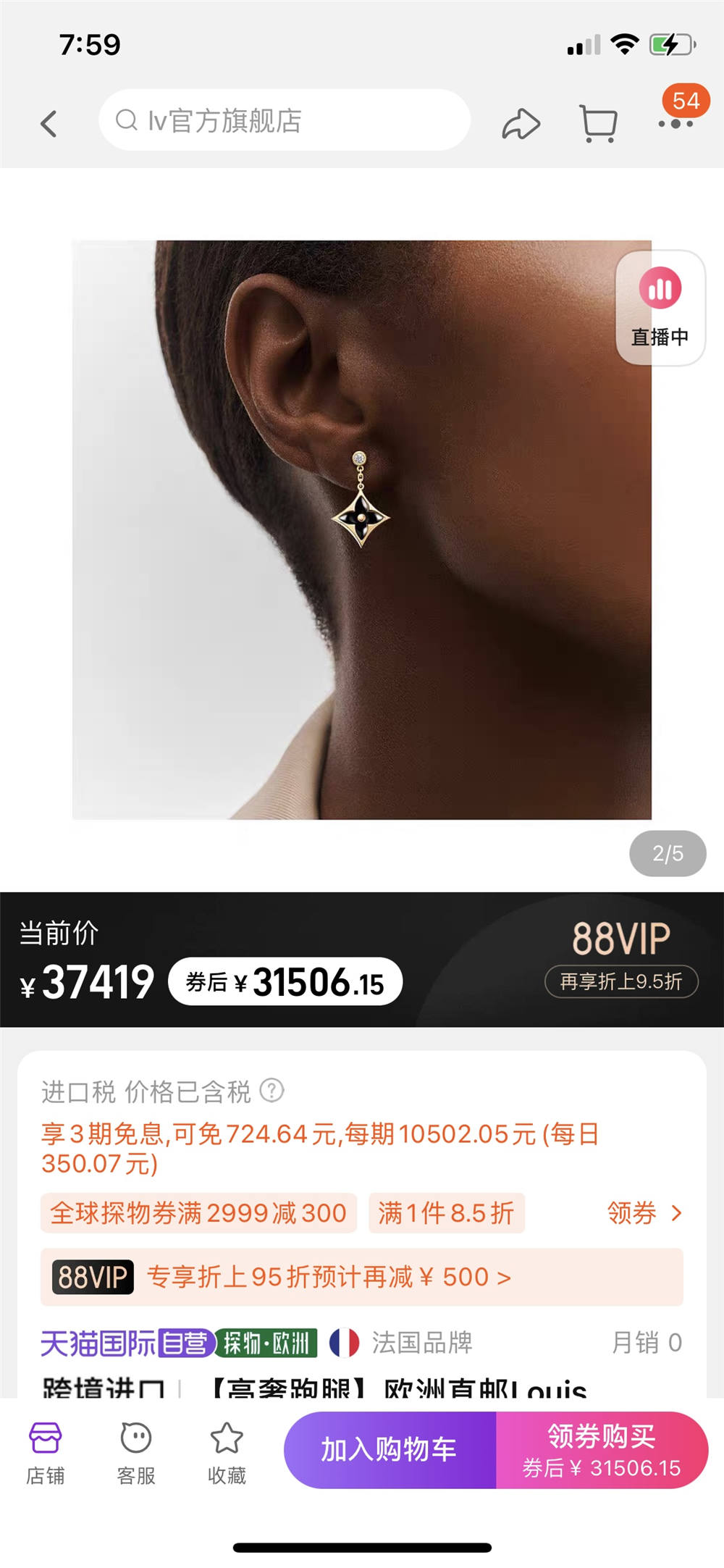Open the 88VIP 专享折上95折 banner
This screenshot has width=724, height=1568.
tap(361, 1277)
